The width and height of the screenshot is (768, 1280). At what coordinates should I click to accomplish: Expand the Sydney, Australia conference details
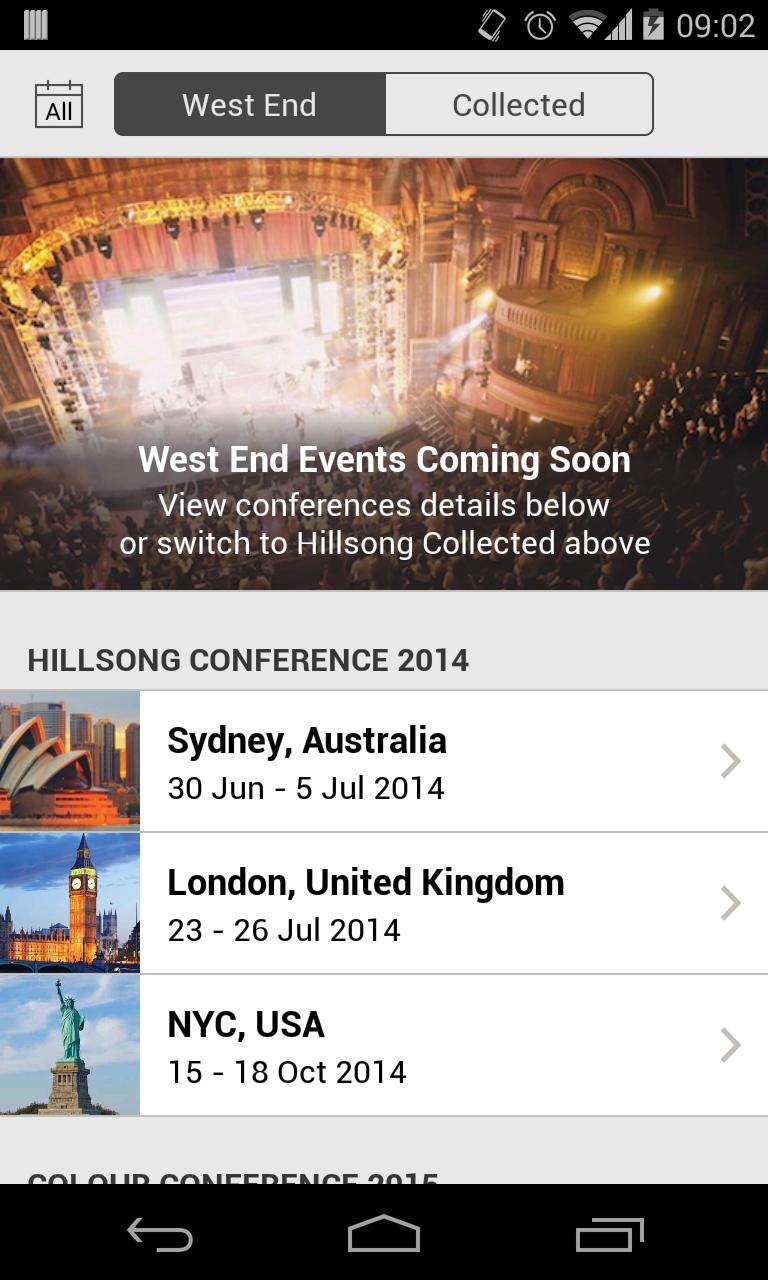point(729,761)
